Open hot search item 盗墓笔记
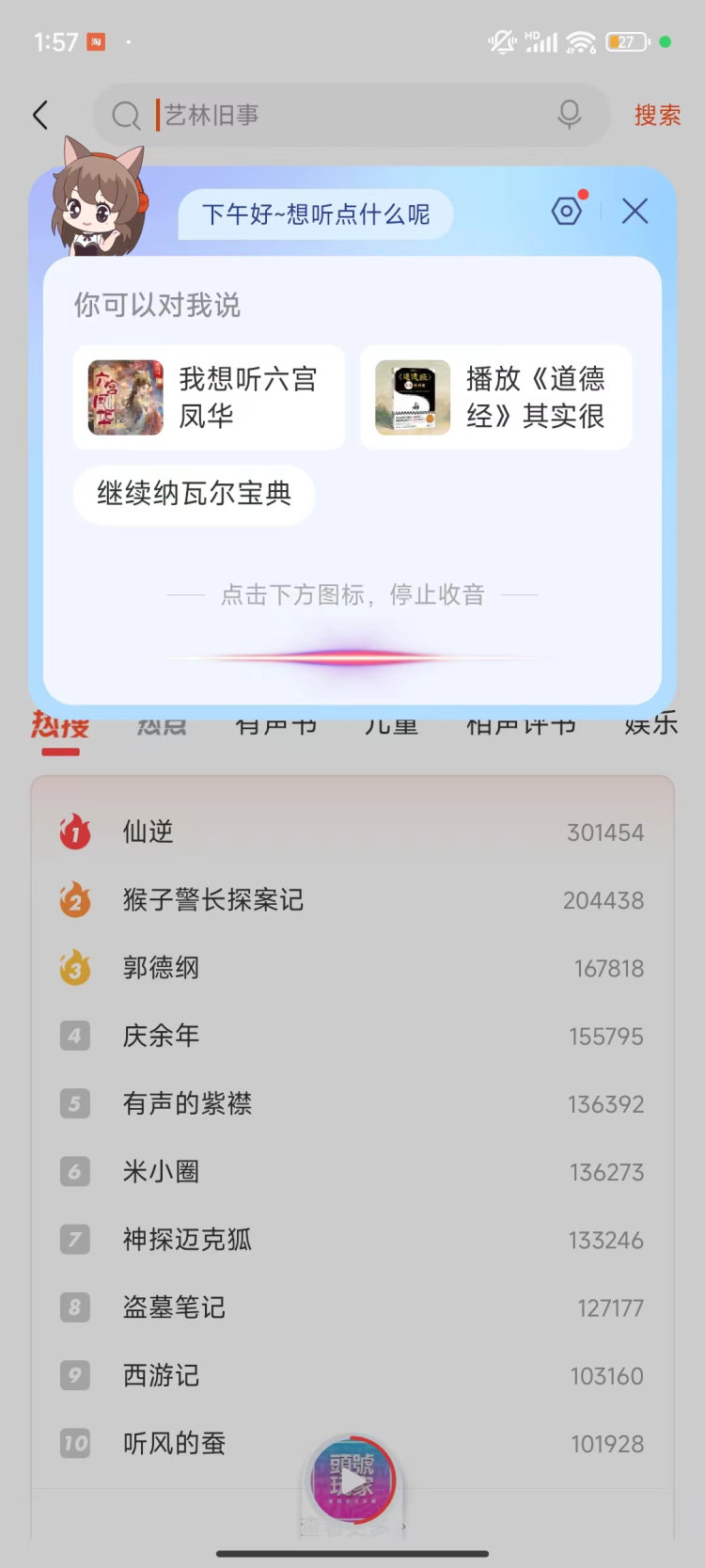Screen dimensions: 705x1568 174,1307
